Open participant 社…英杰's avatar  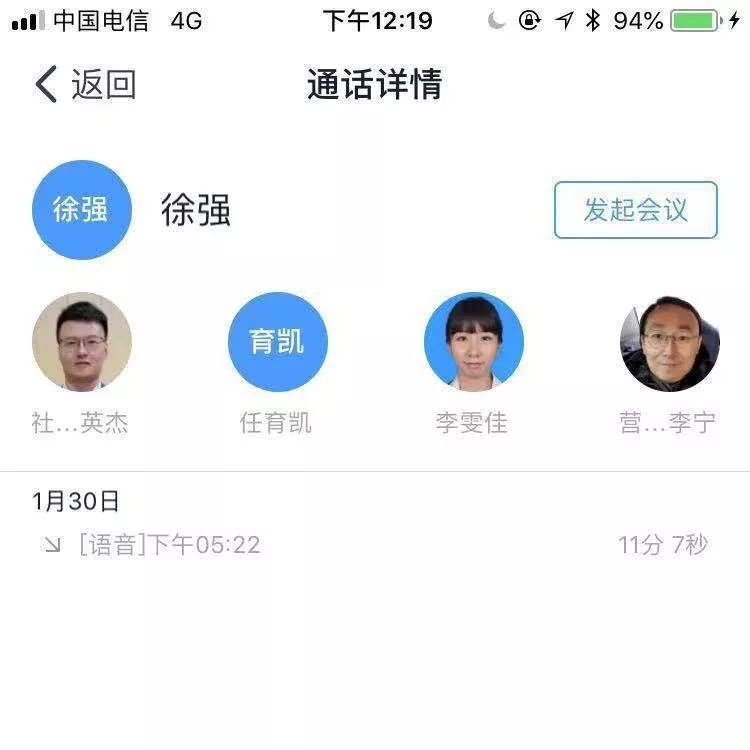click(x=82, y=342)
